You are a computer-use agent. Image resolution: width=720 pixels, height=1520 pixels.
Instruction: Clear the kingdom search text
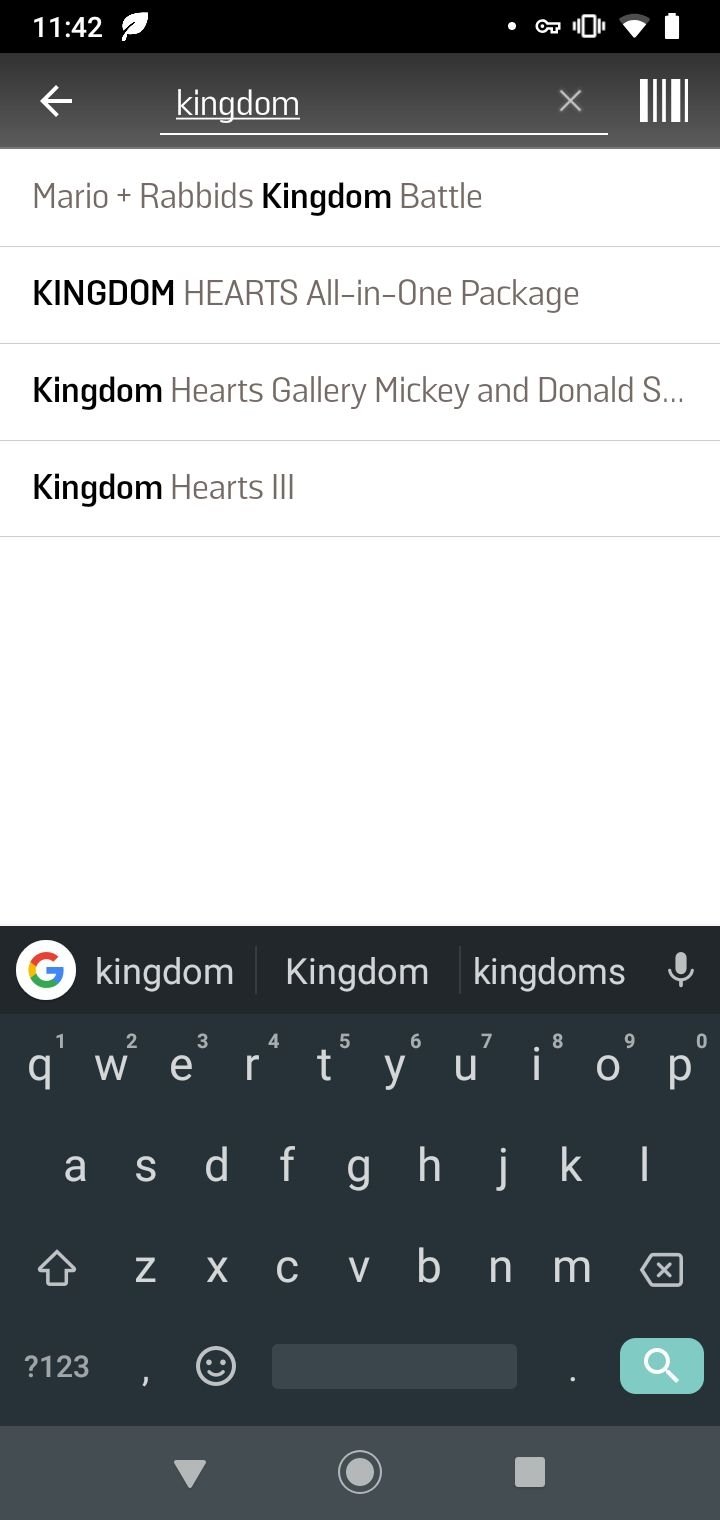[570, 101]
